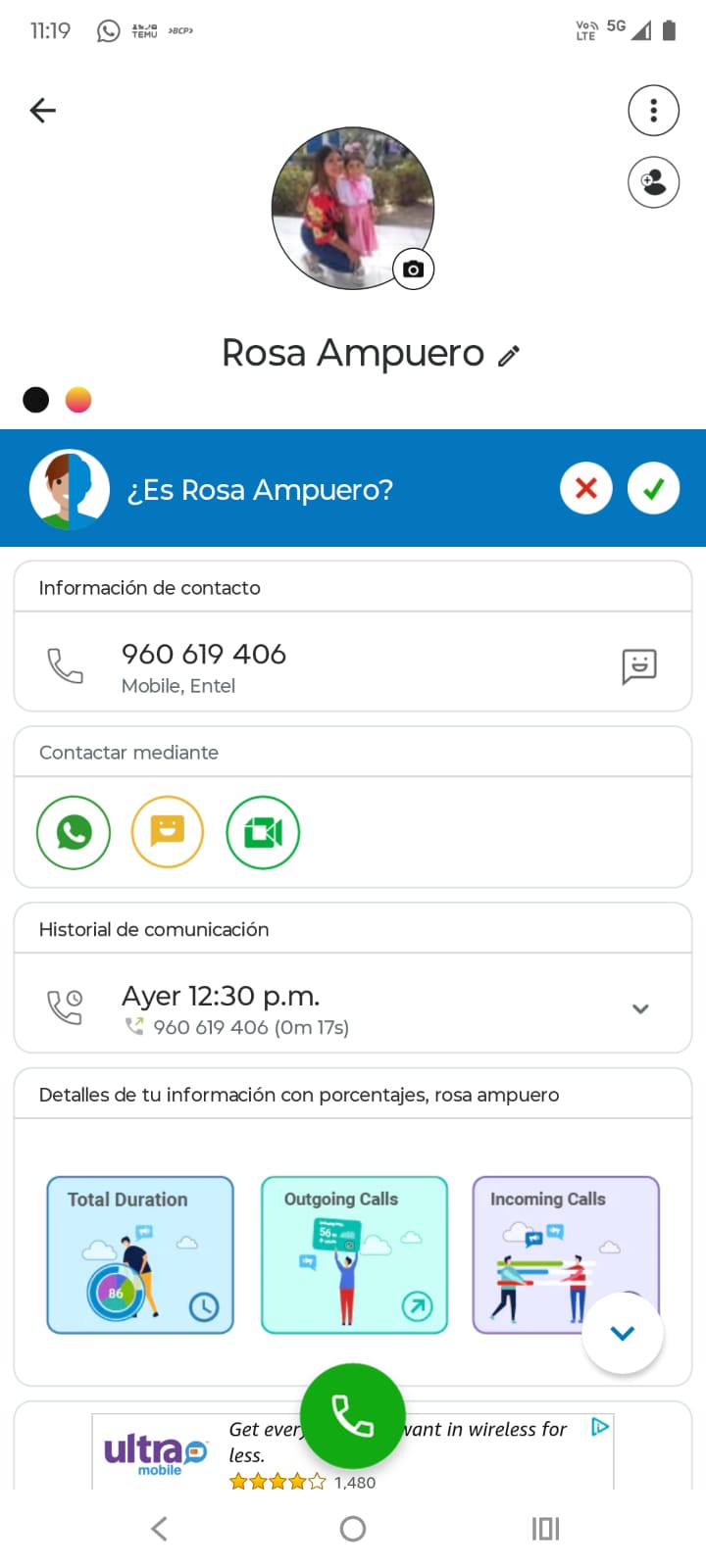Screen dimensions: 706x1568
Task: Go back using the top arrow
Action: coord(43,111)
